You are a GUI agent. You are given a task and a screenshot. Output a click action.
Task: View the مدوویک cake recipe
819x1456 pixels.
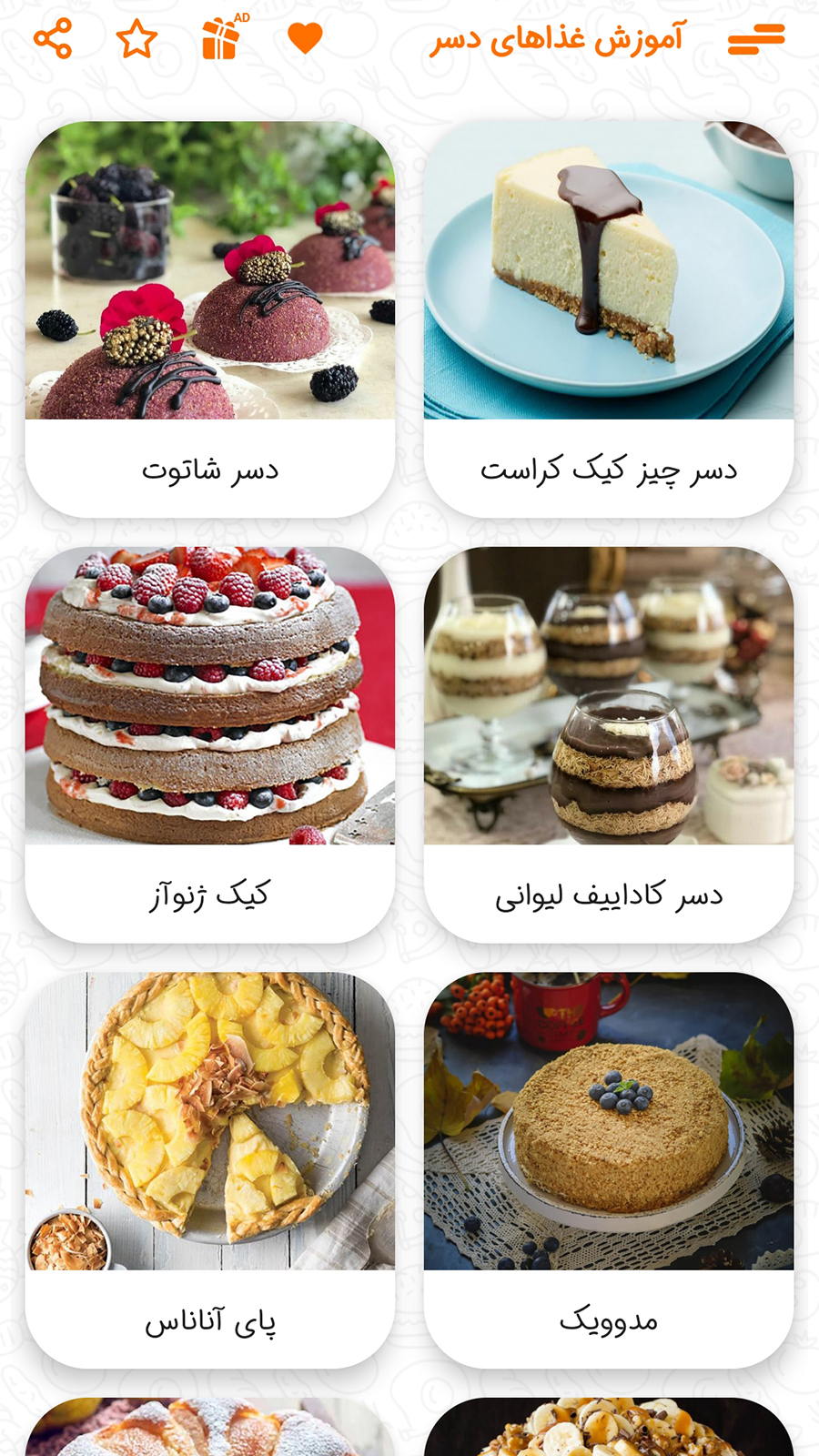609,1169
